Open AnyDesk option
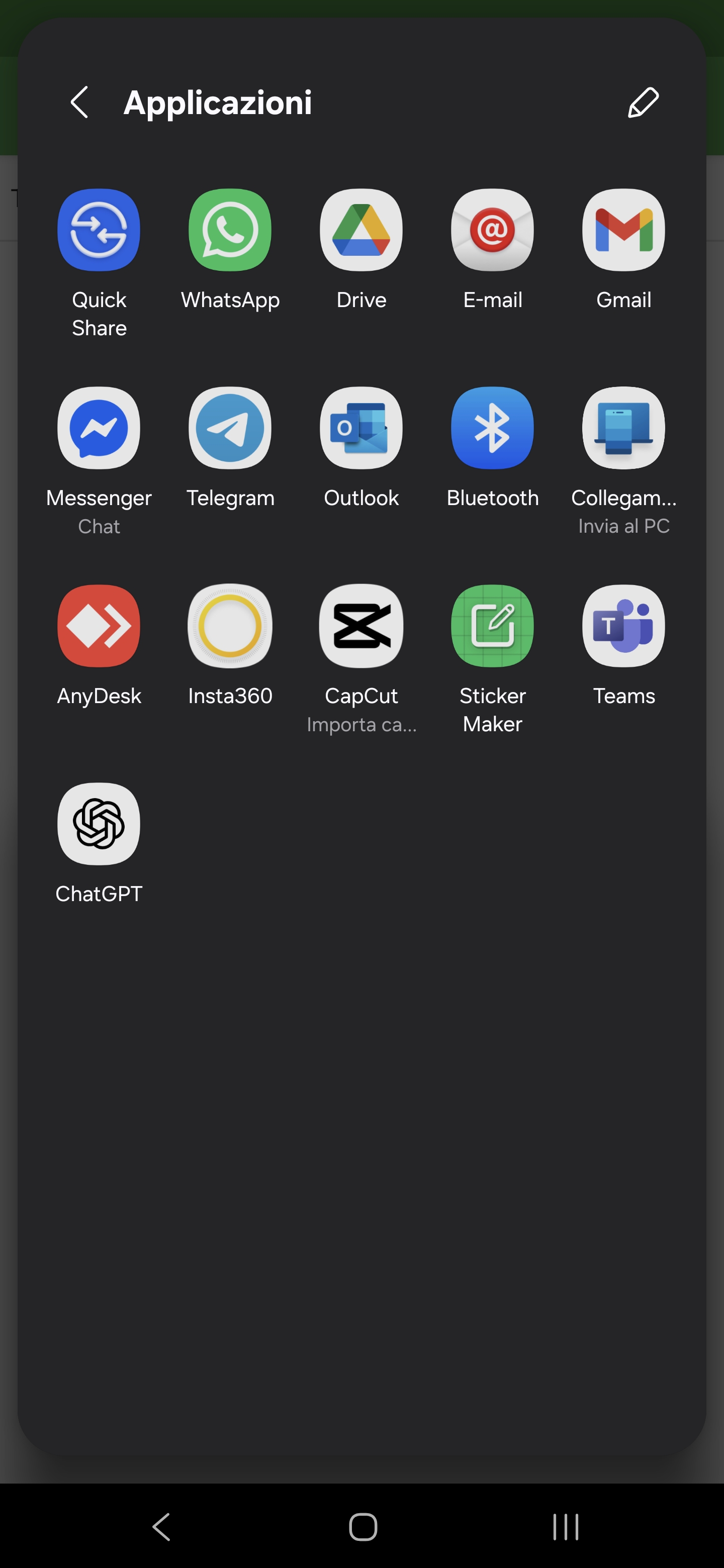 [x=99, y=626]
